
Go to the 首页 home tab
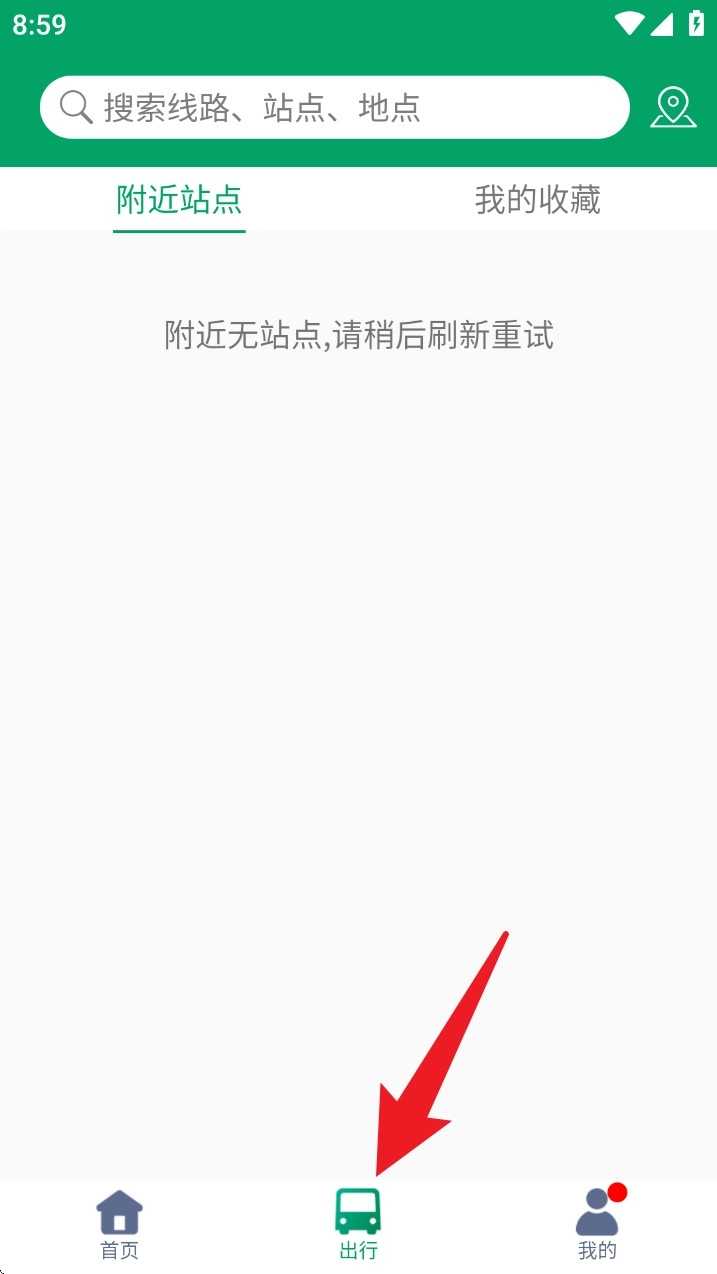[119, 1224]
